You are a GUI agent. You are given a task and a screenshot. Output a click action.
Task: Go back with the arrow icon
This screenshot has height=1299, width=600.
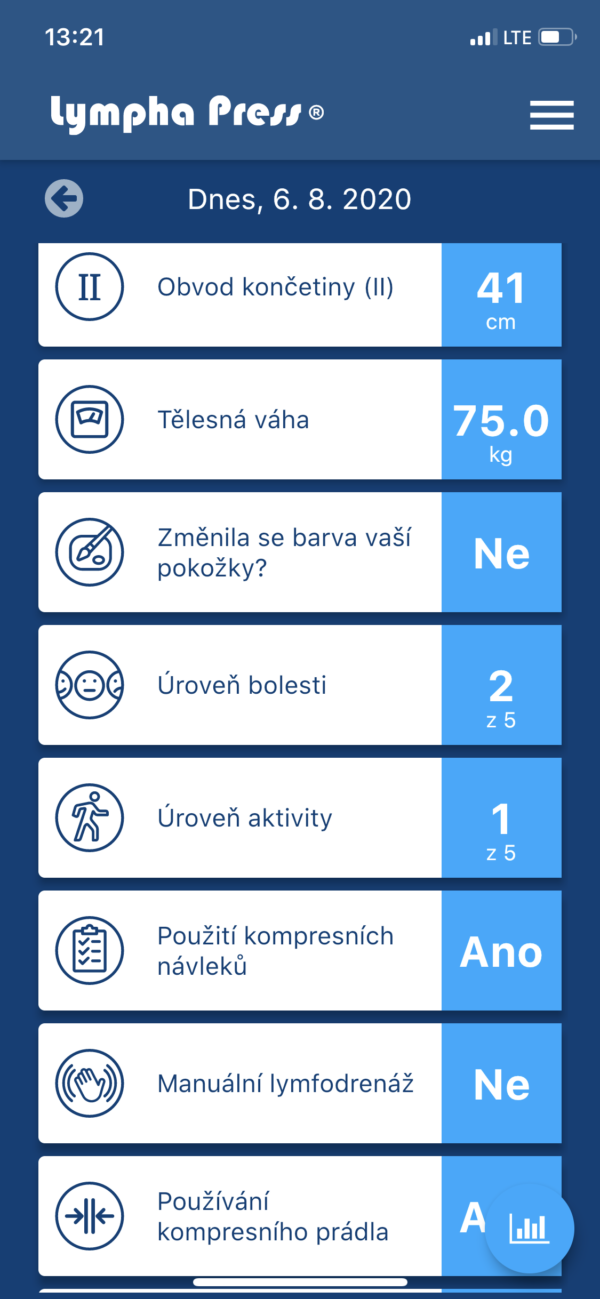(64, 199)
